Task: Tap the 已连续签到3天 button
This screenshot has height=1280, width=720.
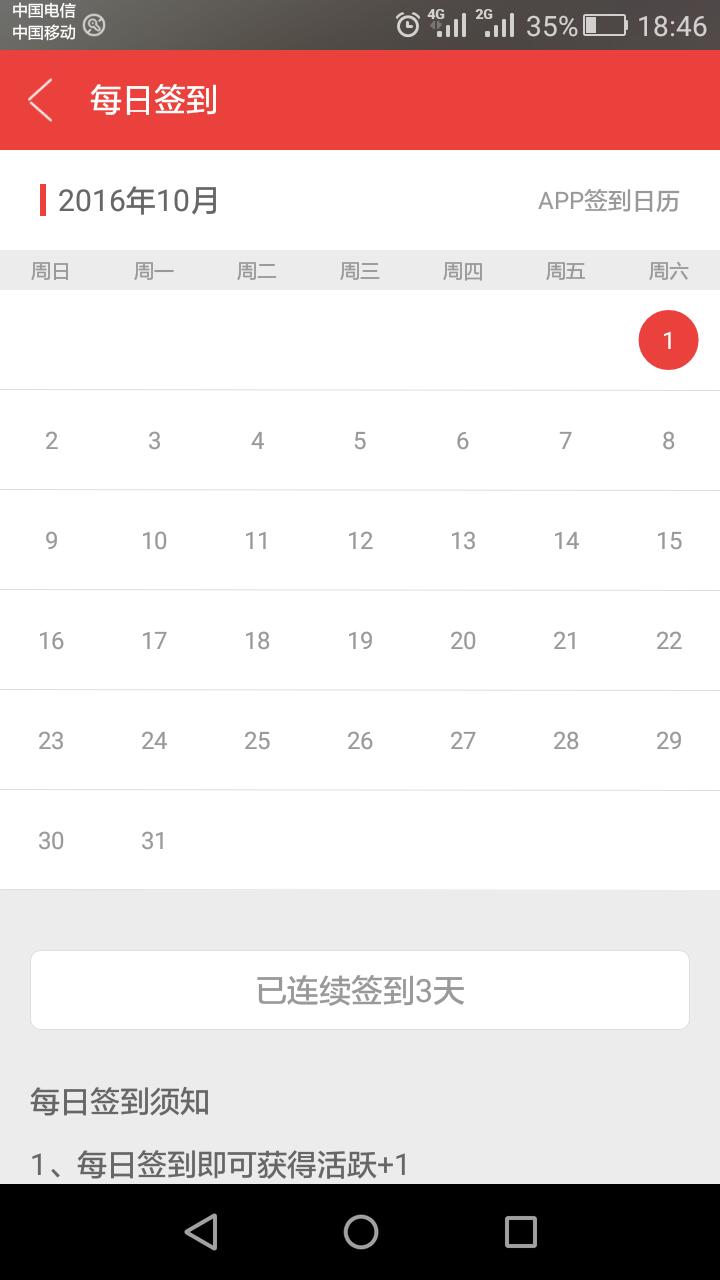Action: click(x=360, y=990)
